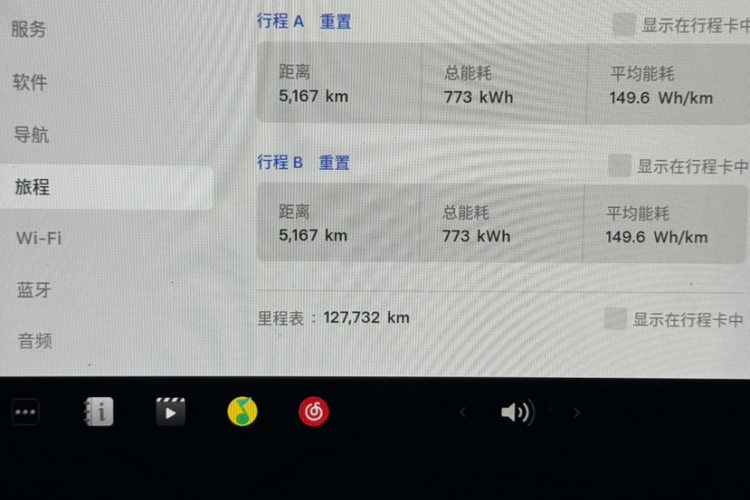Check 显示在行程卡中 for 行程 A
750x500 pixels.
624,25
